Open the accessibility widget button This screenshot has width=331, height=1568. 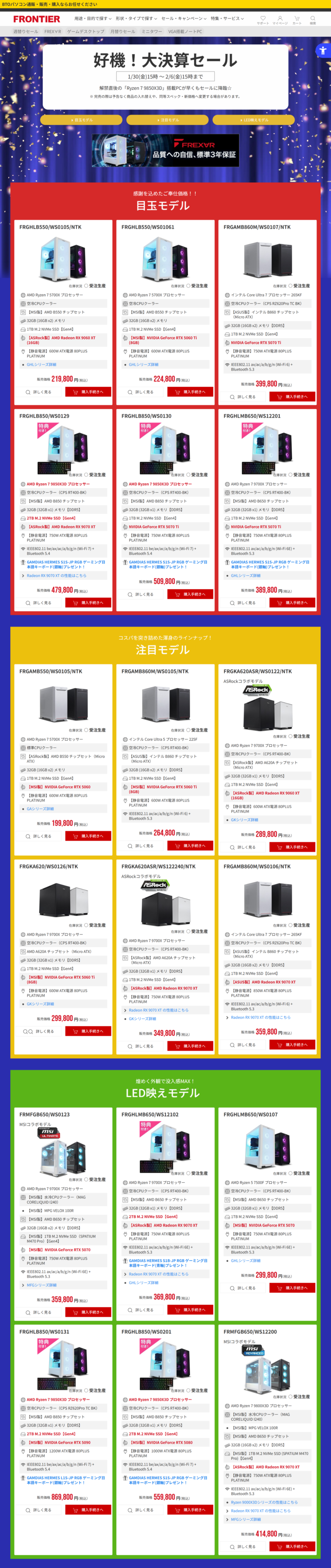coord(322,50)
